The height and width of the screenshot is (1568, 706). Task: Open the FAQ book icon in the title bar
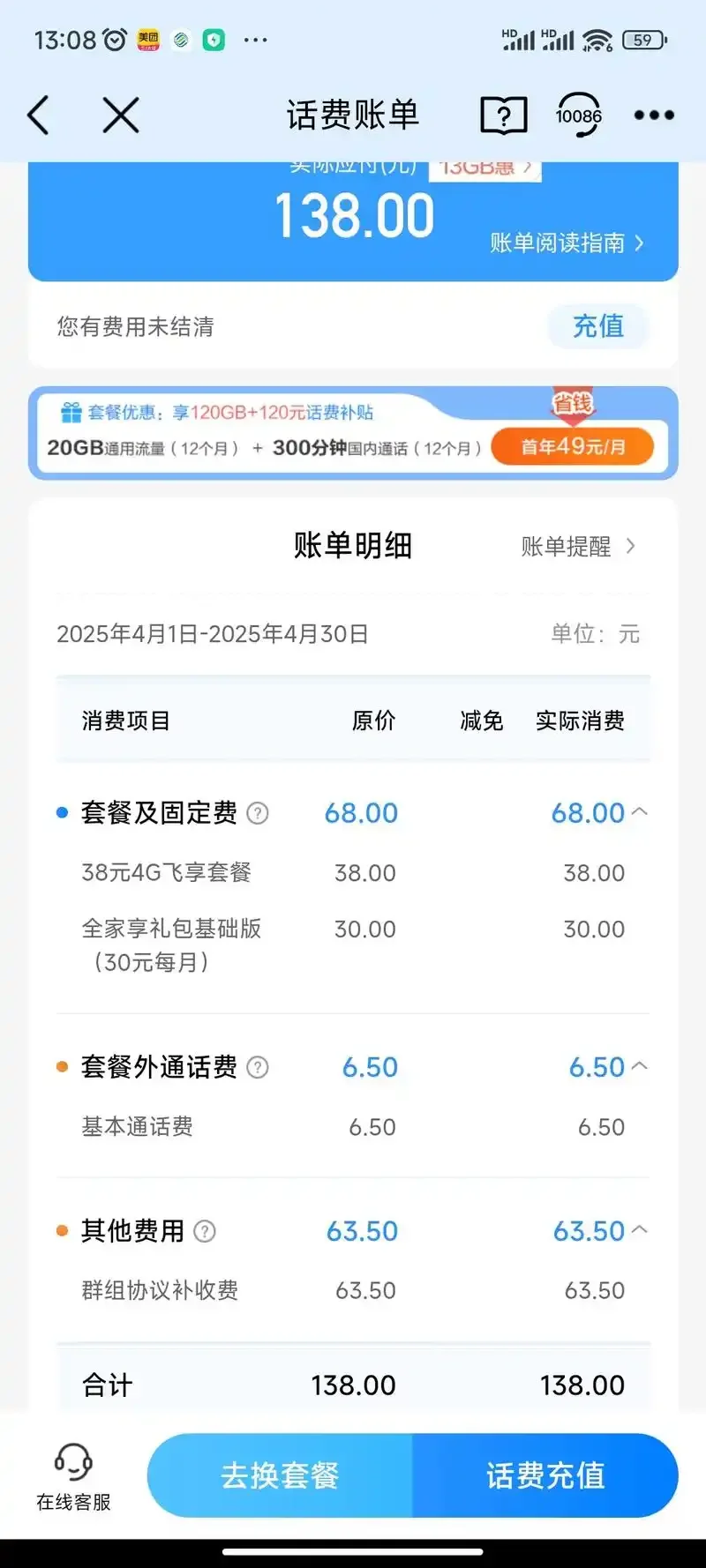(503, 115)
